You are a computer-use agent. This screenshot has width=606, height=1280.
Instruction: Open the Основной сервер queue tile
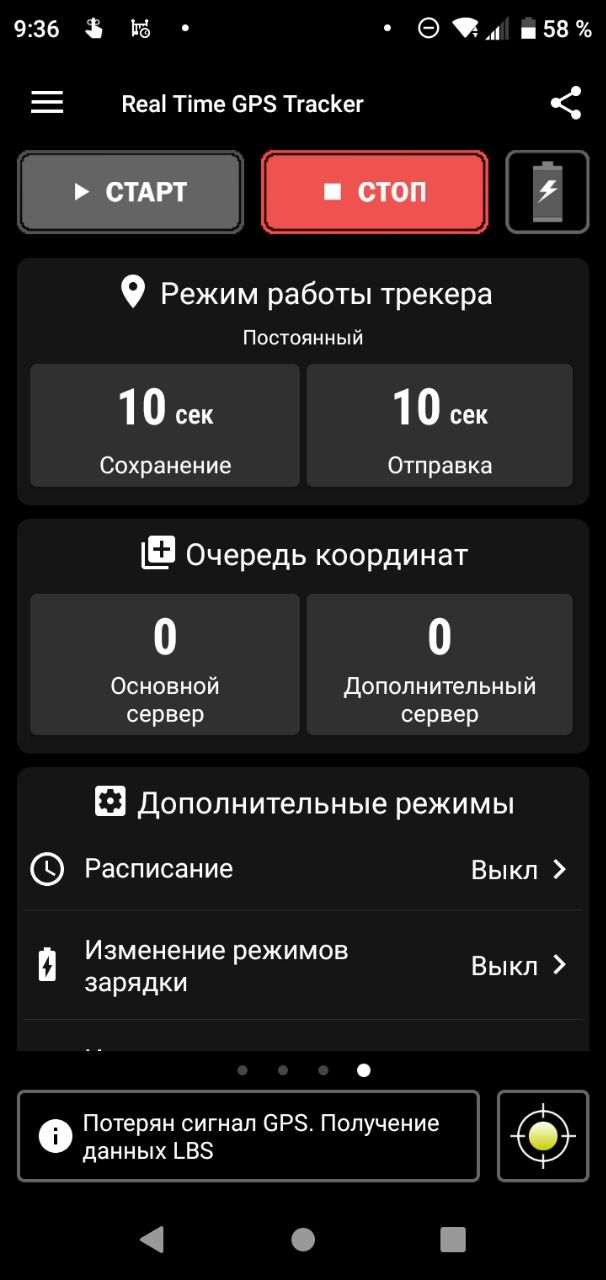pyautogui.click(x=165, y=664)
